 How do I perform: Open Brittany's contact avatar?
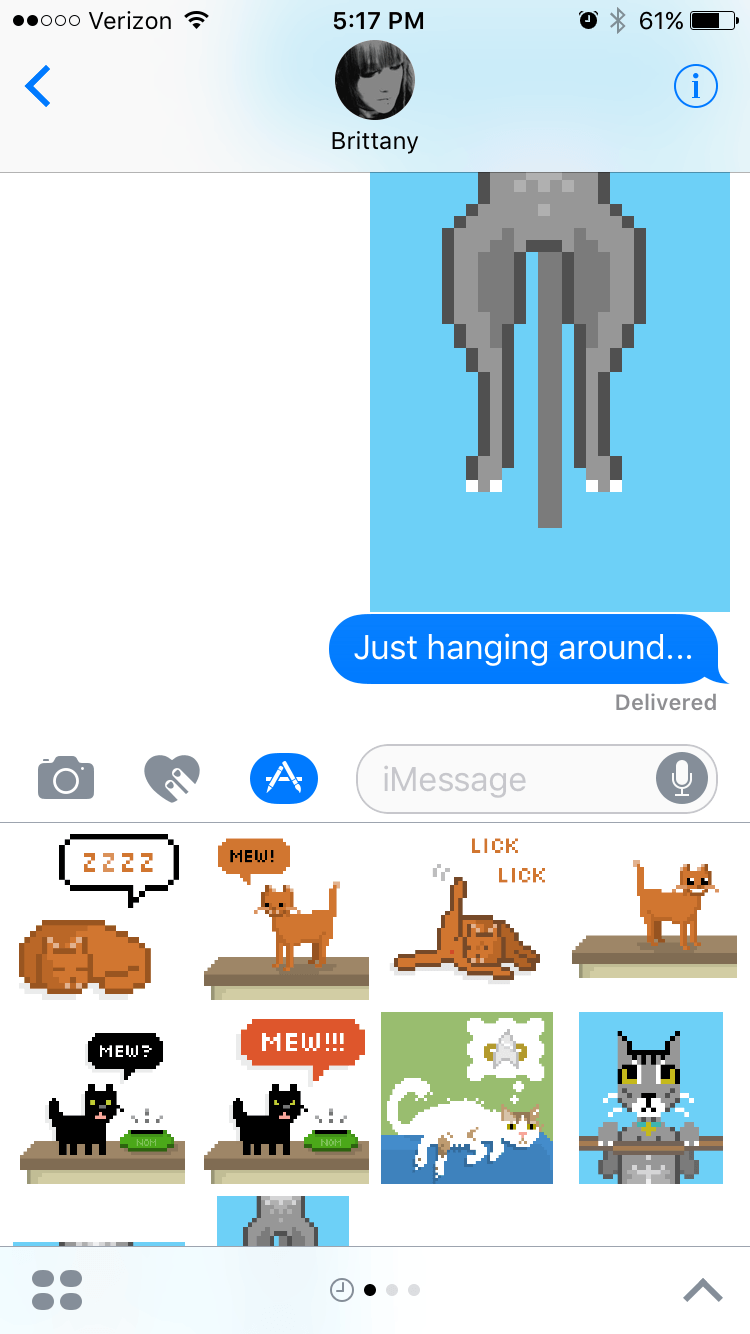(374, 81)
